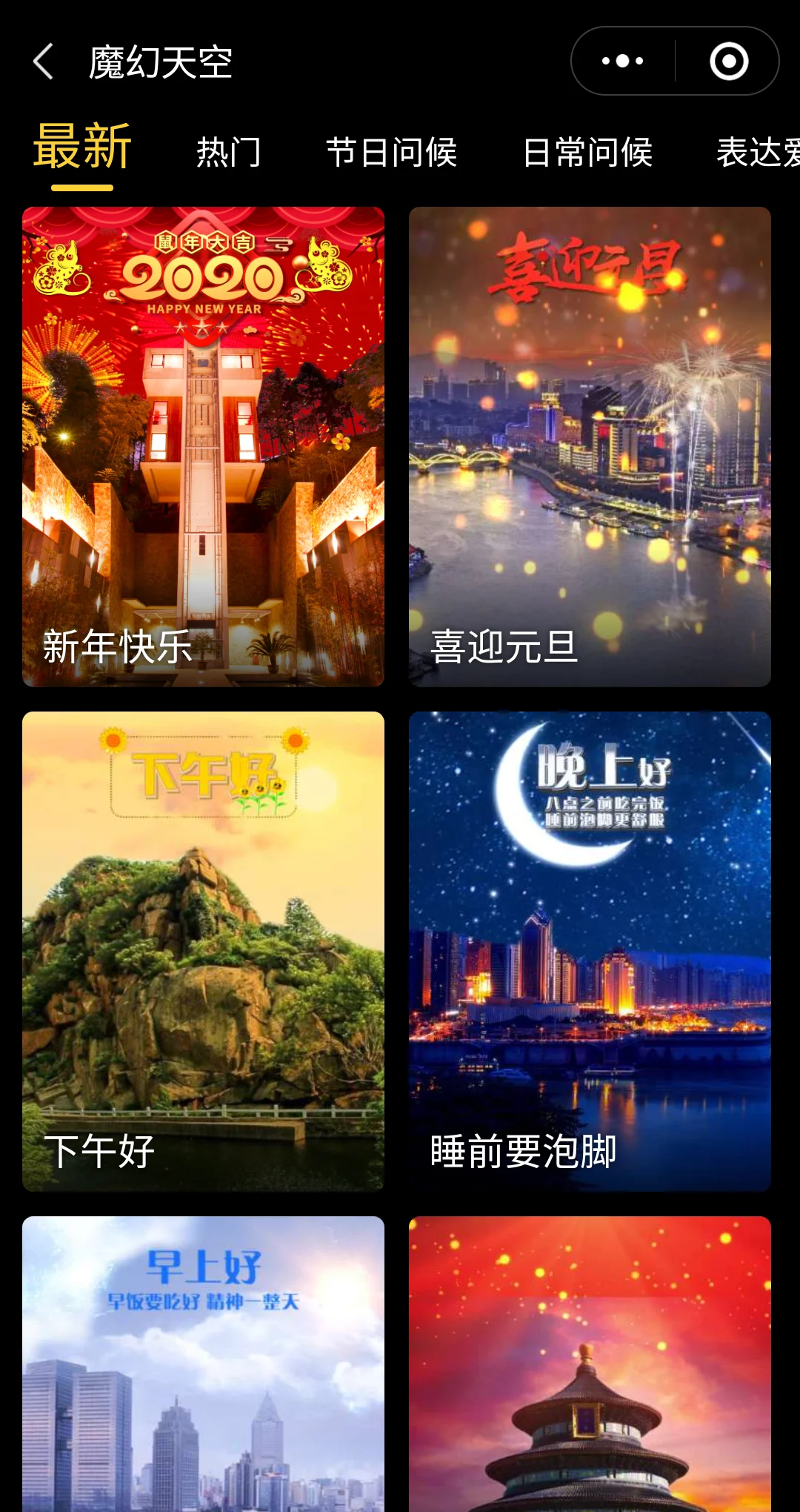Switch to the 节日问候 tab
Viewport: 800px width, 1512px height.
pyautogui.click(x=391, y=153)
